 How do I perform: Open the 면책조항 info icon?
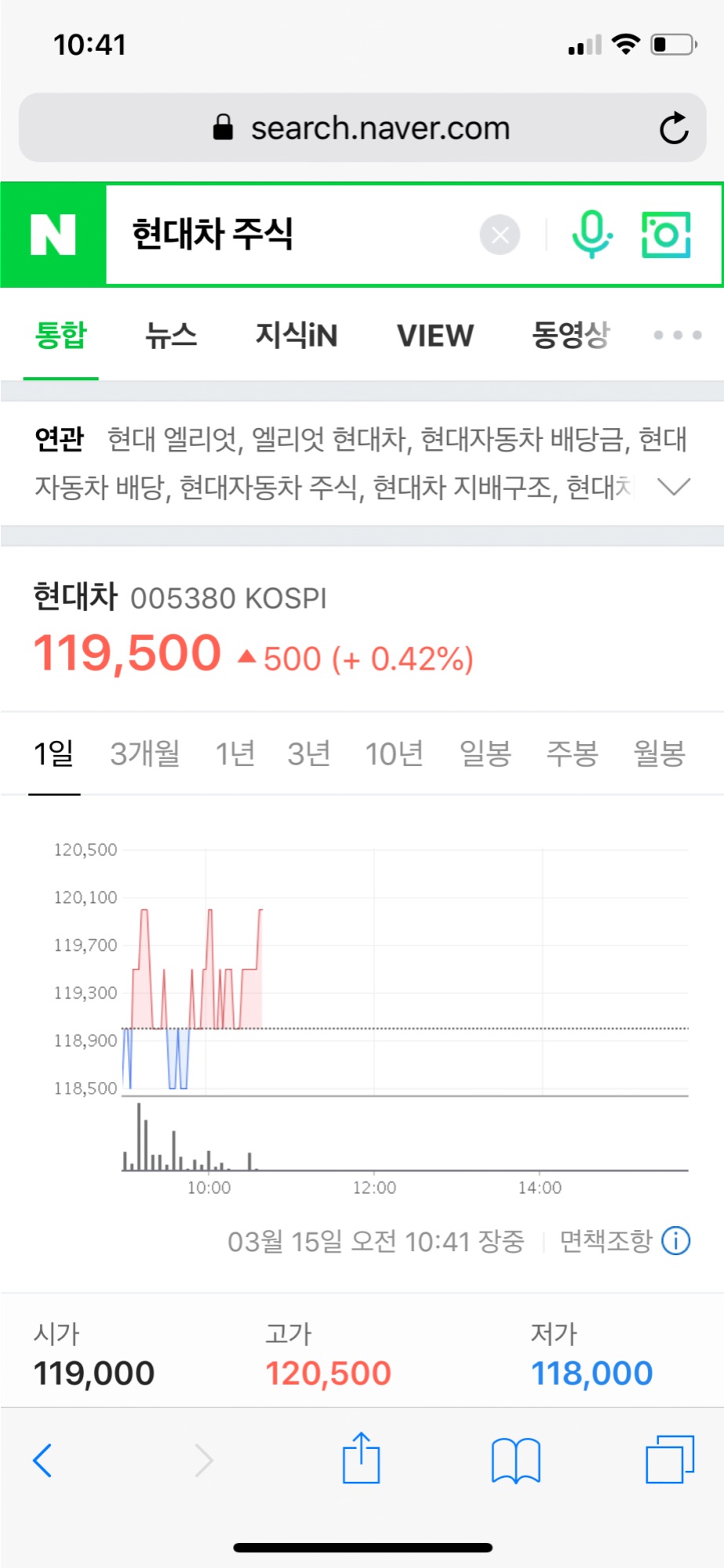(x=675, y=1241)
